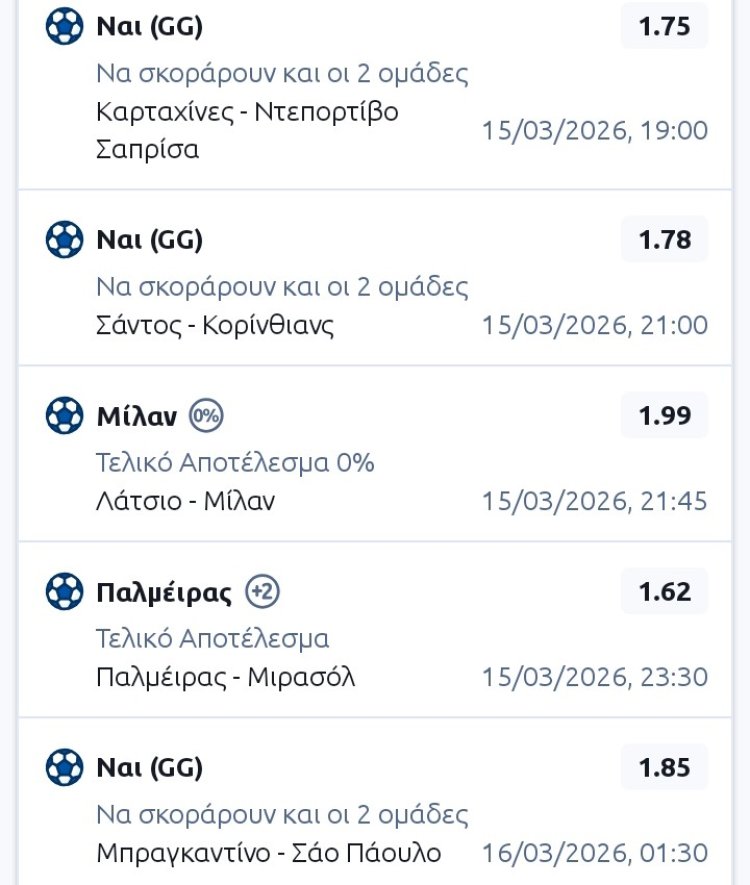Select the Μπραγκαντίνο - Σάο Πάουλο match row
Image resolution: width=750 pixels, height=885 pixels.
coord(269,854)
